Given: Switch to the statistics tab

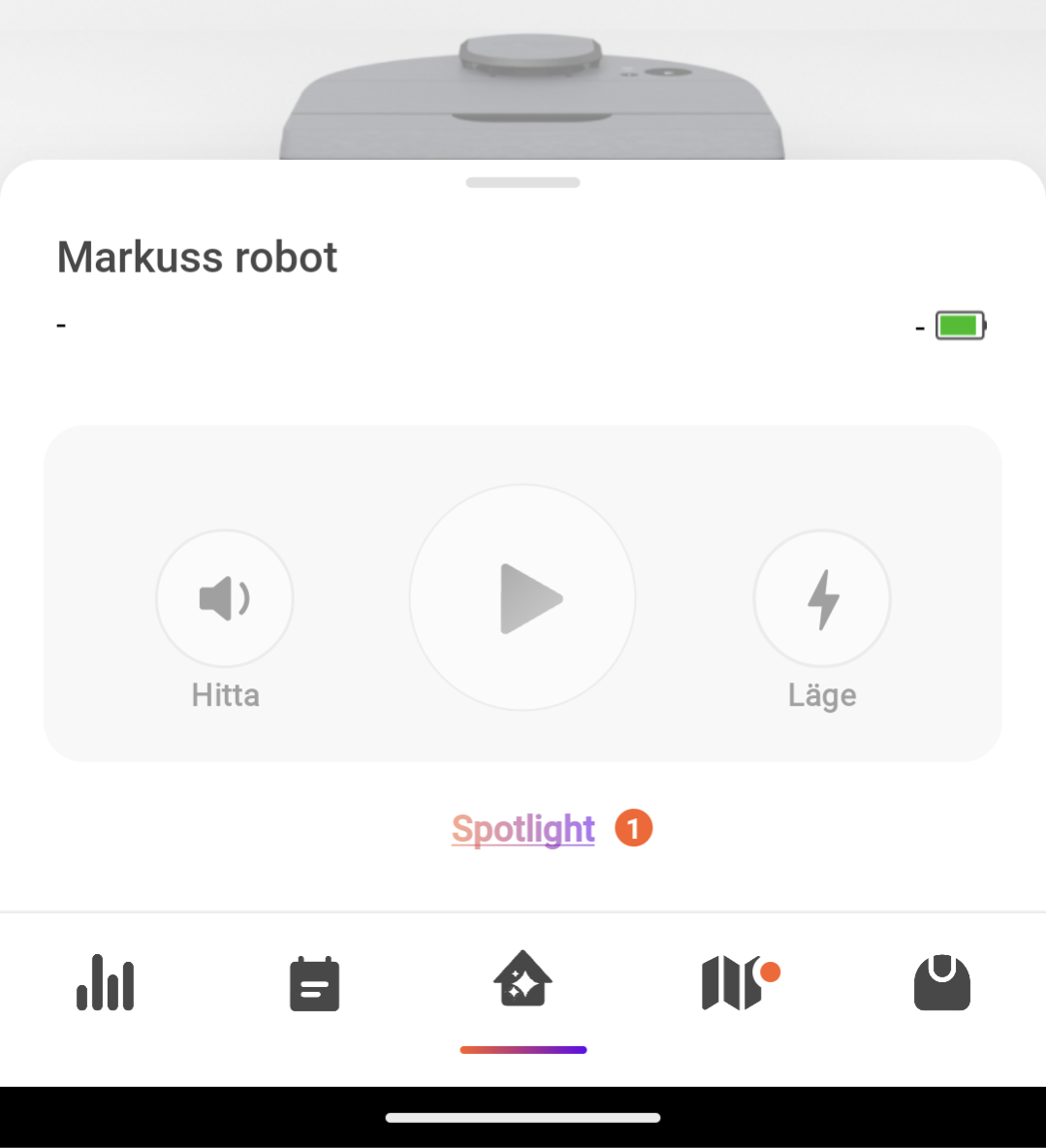Looking at the screenshot, I should point(105,983).
